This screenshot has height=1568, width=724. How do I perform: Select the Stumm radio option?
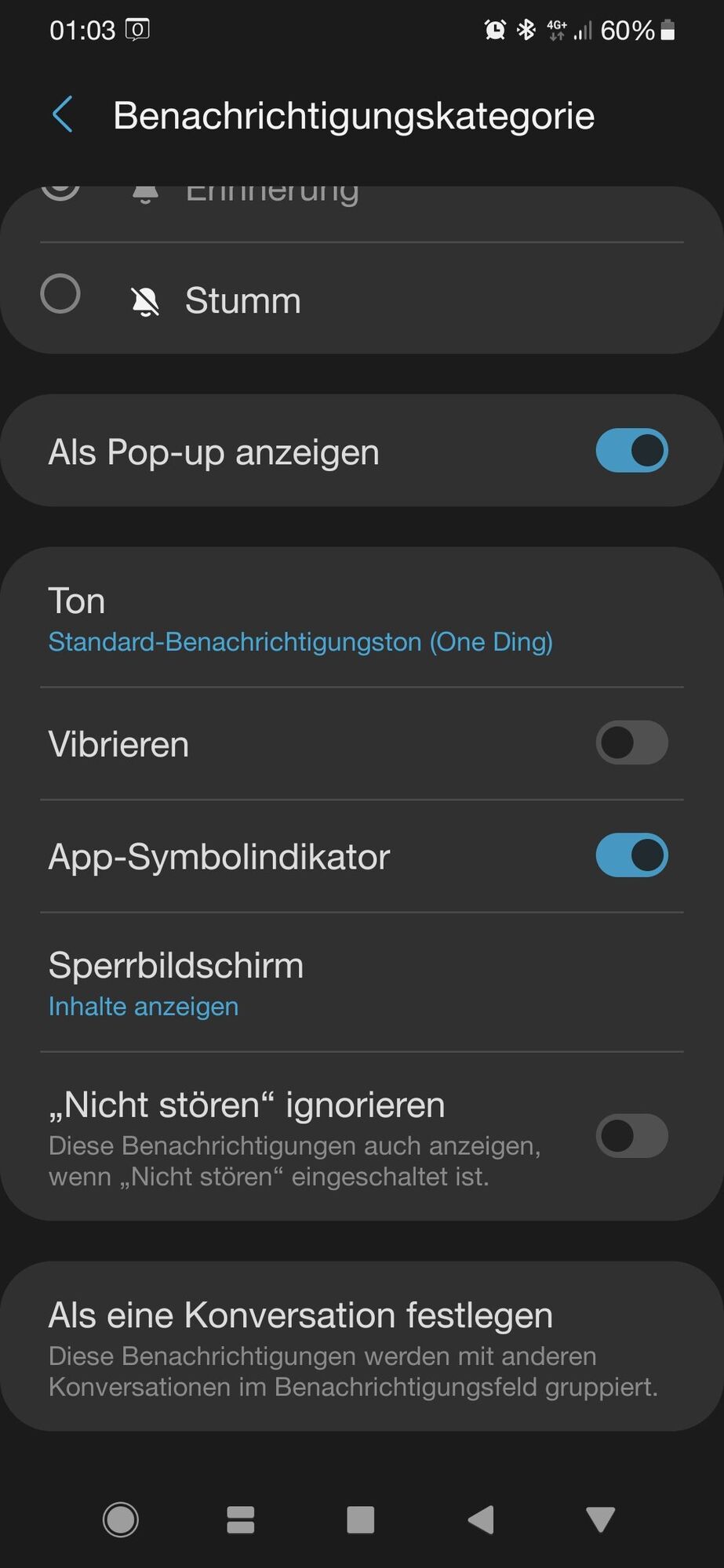(x=60, y=295)
